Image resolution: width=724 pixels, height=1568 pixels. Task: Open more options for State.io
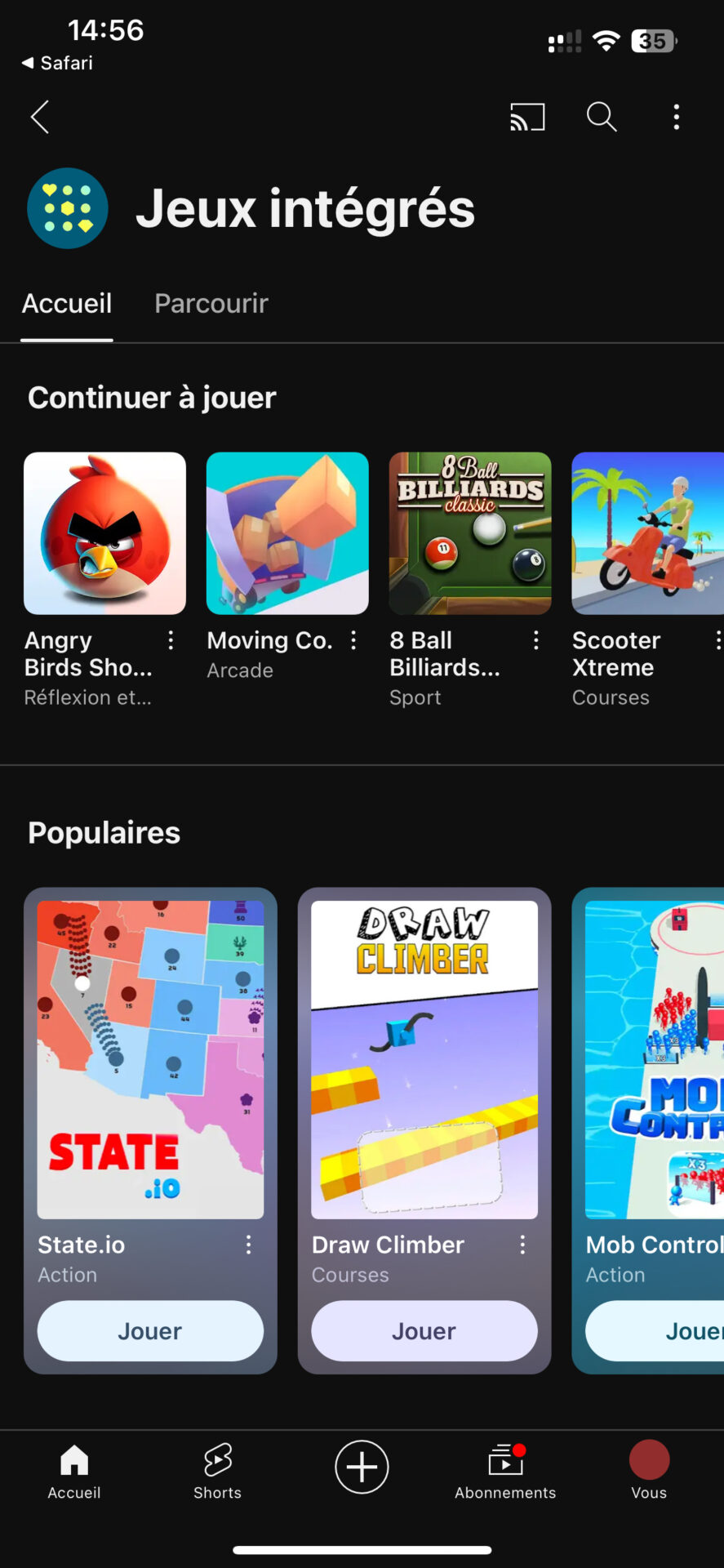tap(249, 1245)
